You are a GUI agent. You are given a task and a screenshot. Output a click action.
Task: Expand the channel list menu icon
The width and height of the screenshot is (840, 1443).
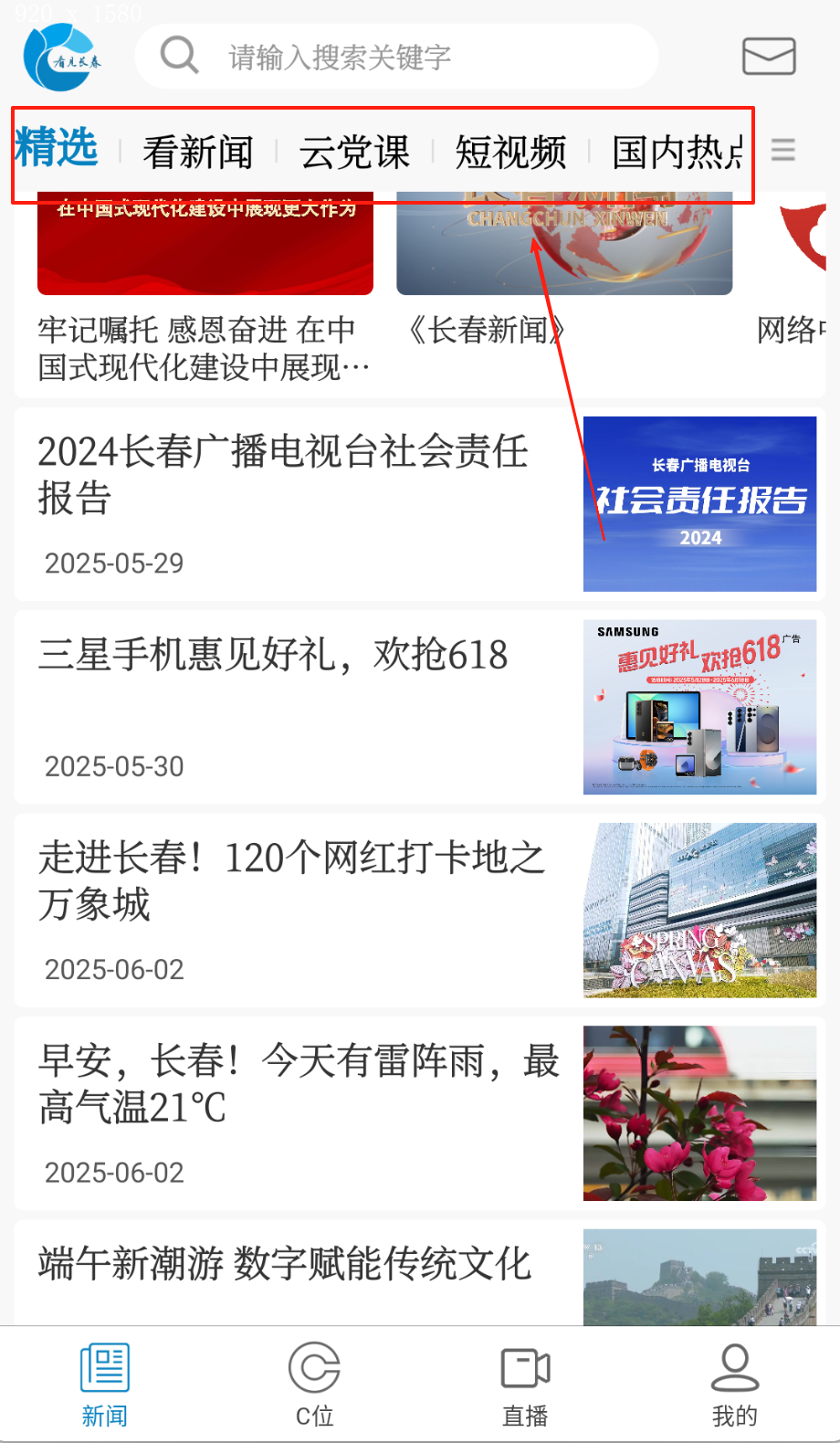[x=782, y=150]
